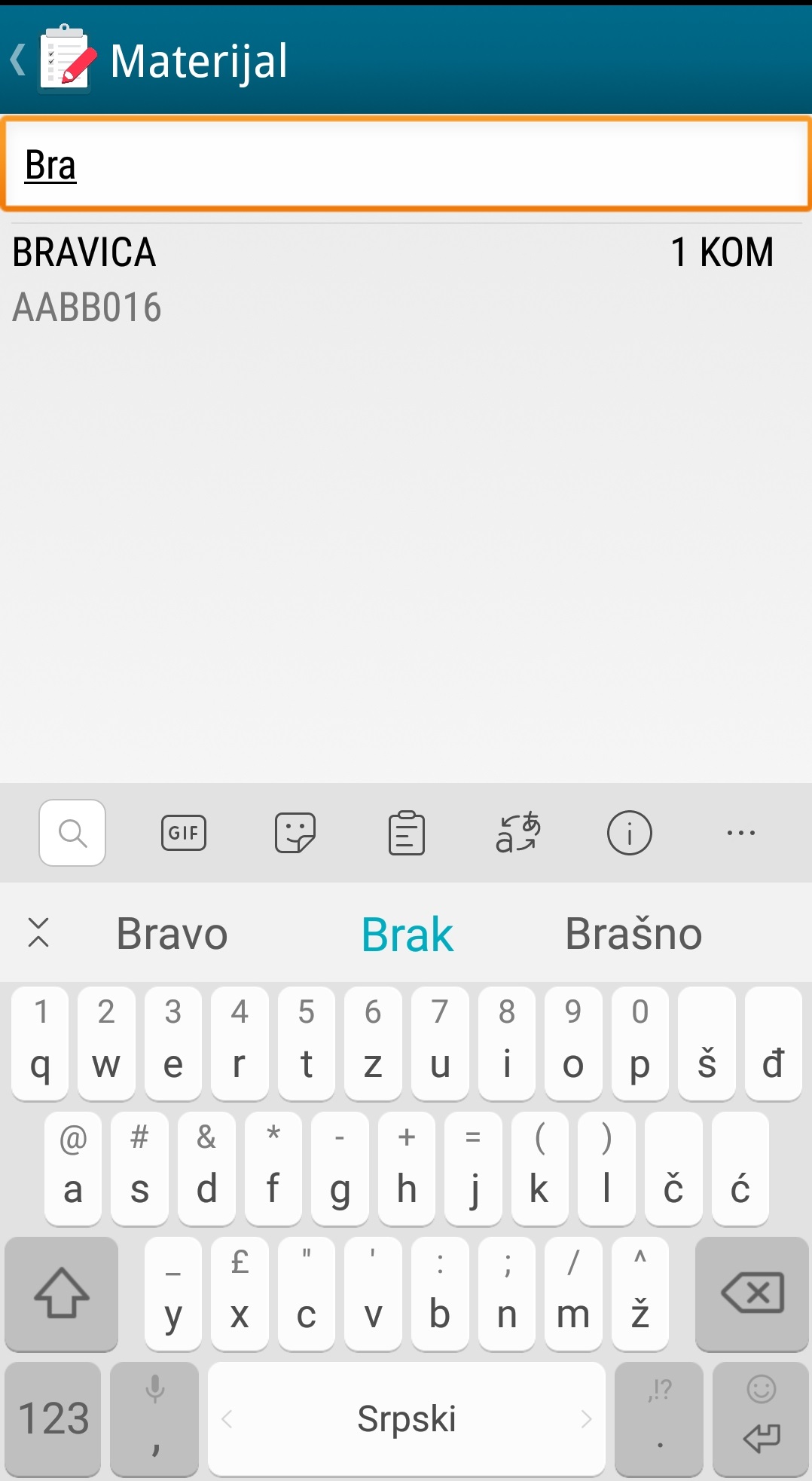Dismiss the word suggestions bar
812x1481 pixels.
(38, 932)
